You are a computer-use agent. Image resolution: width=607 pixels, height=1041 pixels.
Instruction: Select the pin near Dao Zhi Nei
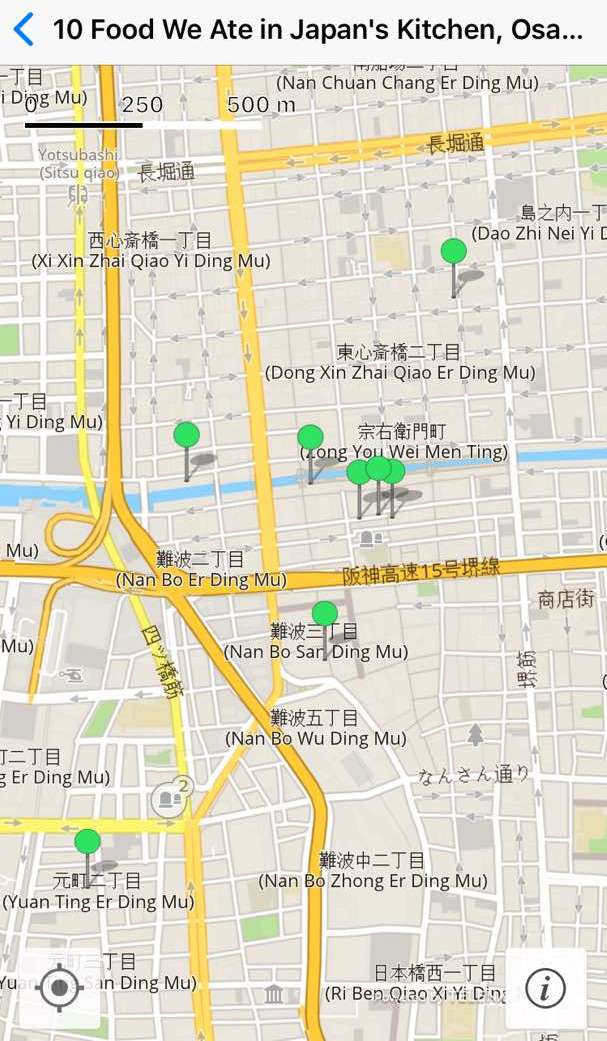coord(454,252)
